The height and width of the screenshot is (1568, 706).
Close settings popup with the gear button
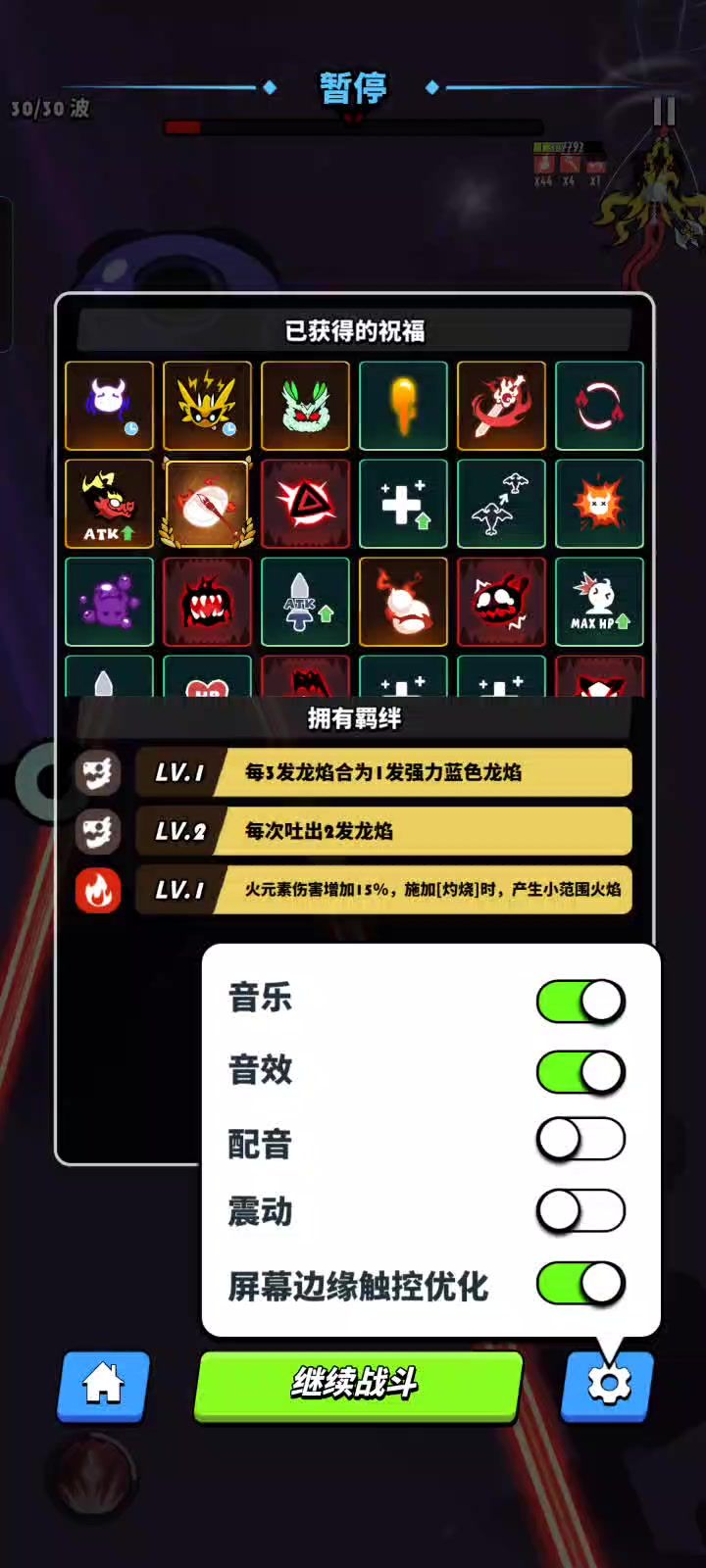pos(608,1385)
